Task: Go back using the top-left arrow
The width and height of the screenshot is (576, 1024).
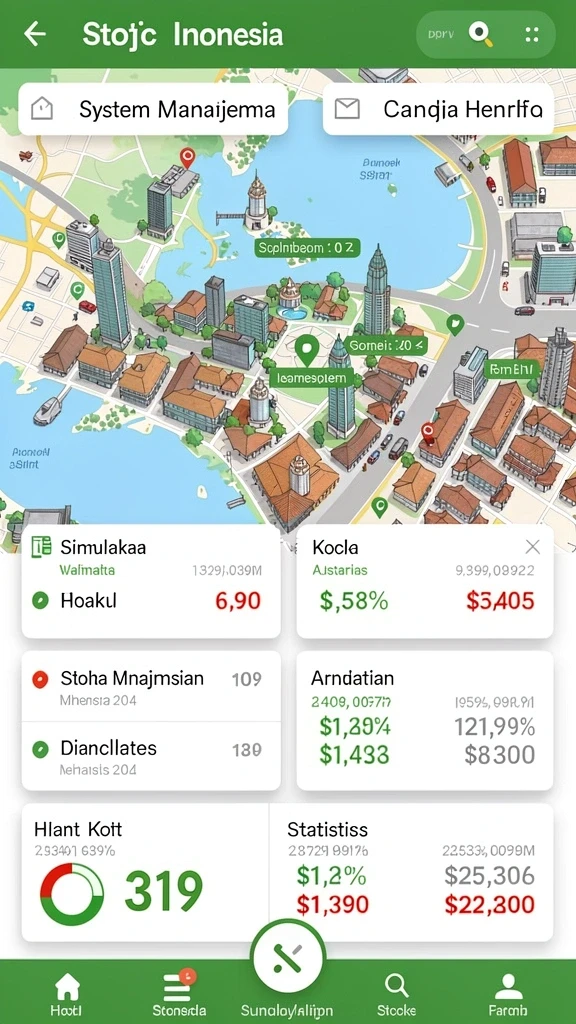Action: pyautogui.click(x=35, y=34)
